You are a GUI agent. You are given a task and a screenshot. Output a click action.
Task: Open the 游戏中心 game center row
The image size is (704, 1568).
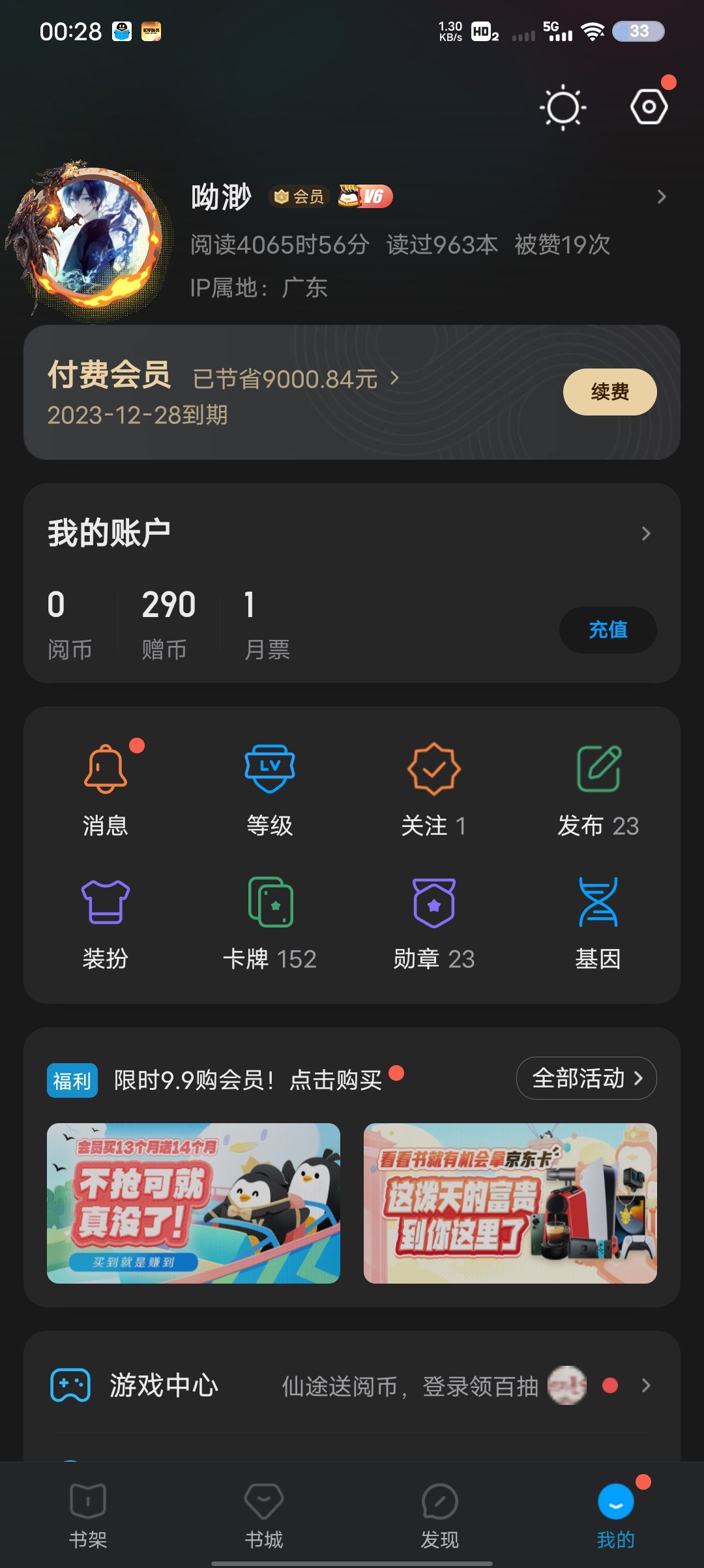click(352, 1385)
